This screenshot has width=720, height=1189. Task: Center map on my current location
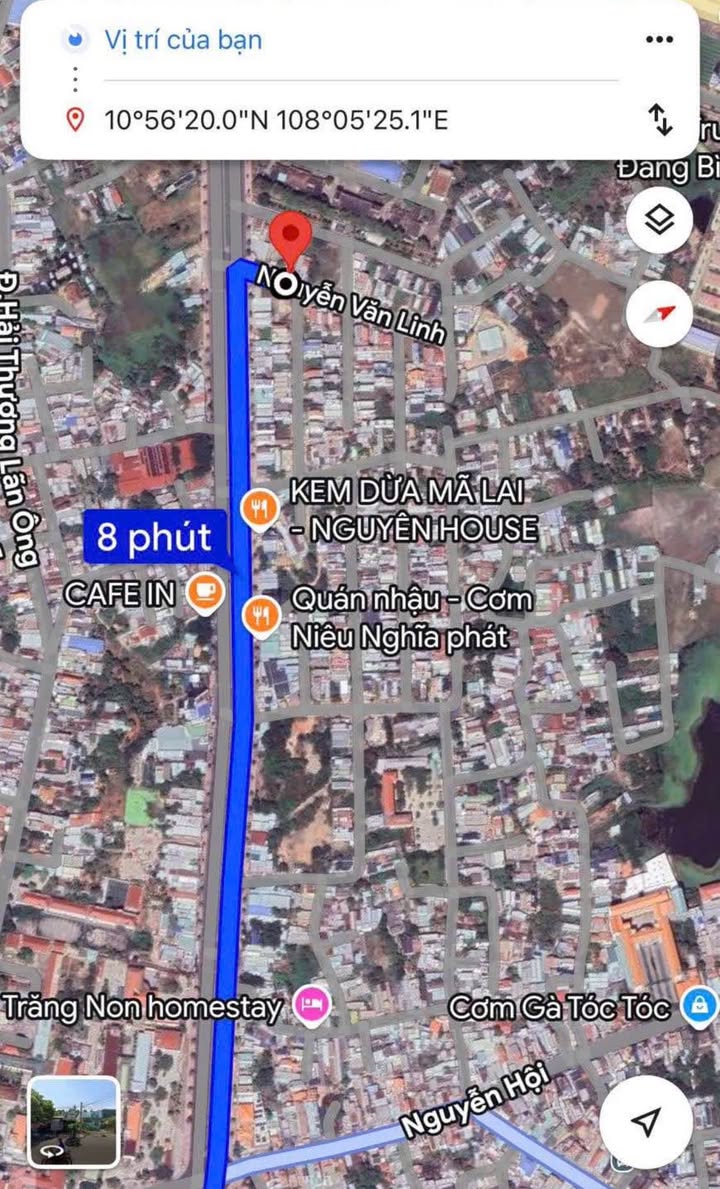tap(646, 1121)
